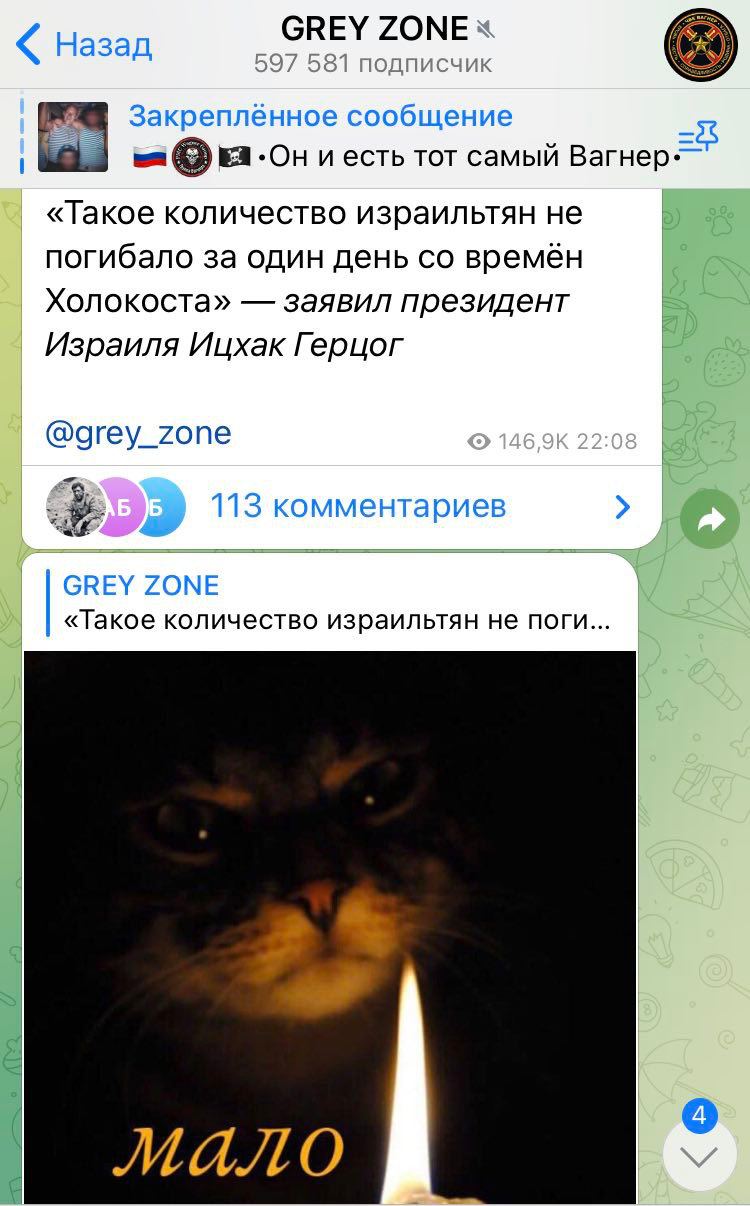
Task: Open the @grey_zone mention link
Action: pyautogui.click(x=138, y=433)
